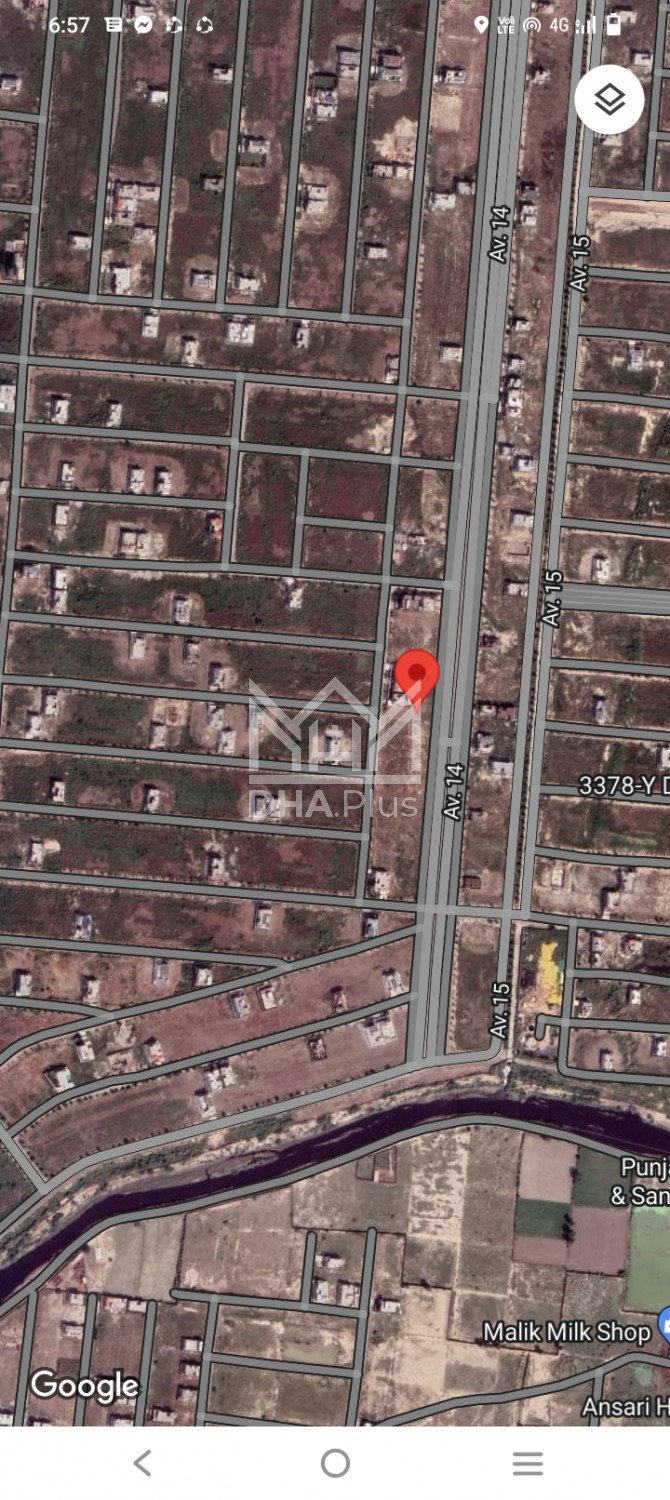
Task: Go back with the system back button
Action: click(x=142, y=1464)
